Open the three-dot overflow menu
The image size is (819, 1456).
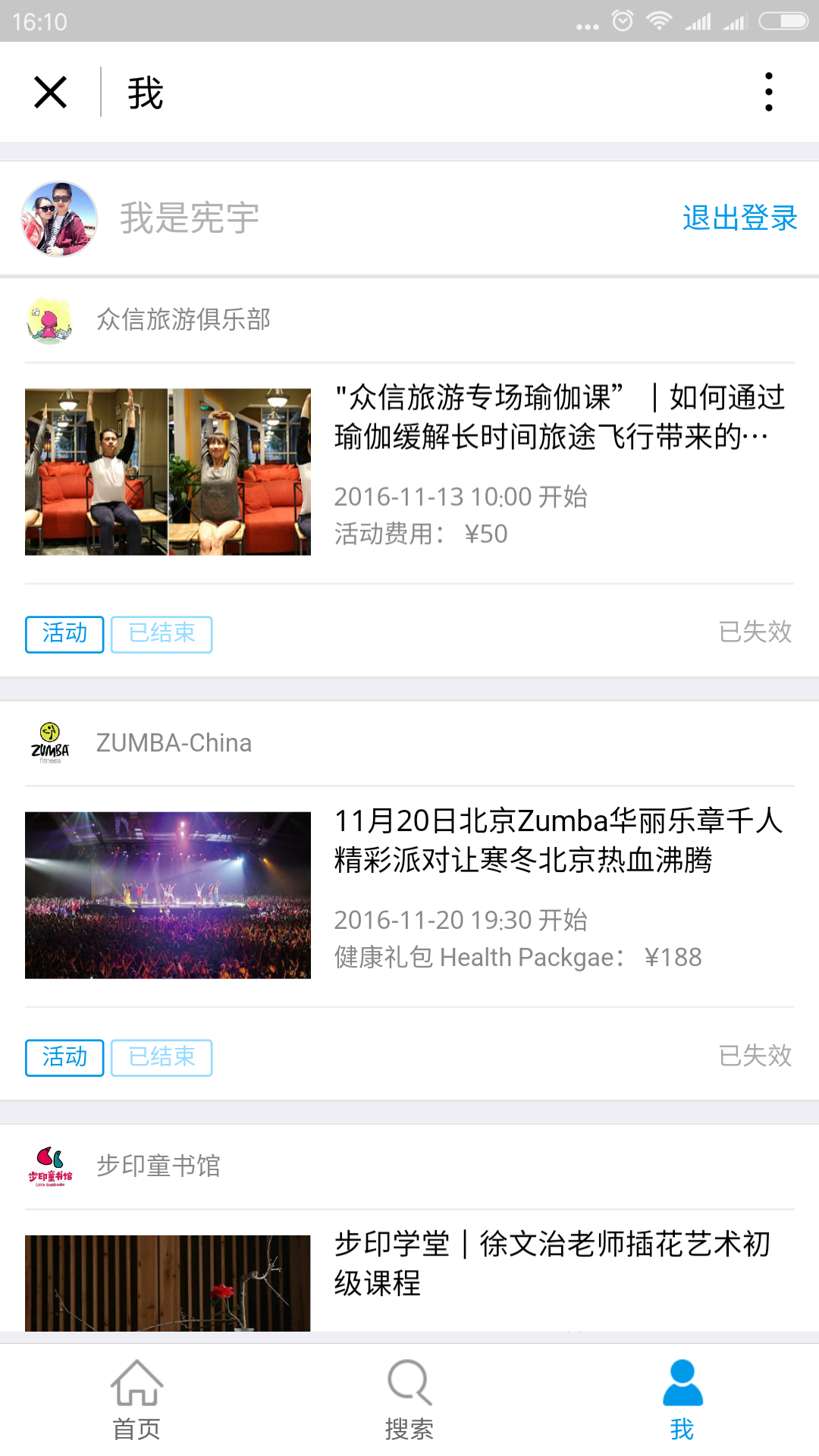[768, 93]
